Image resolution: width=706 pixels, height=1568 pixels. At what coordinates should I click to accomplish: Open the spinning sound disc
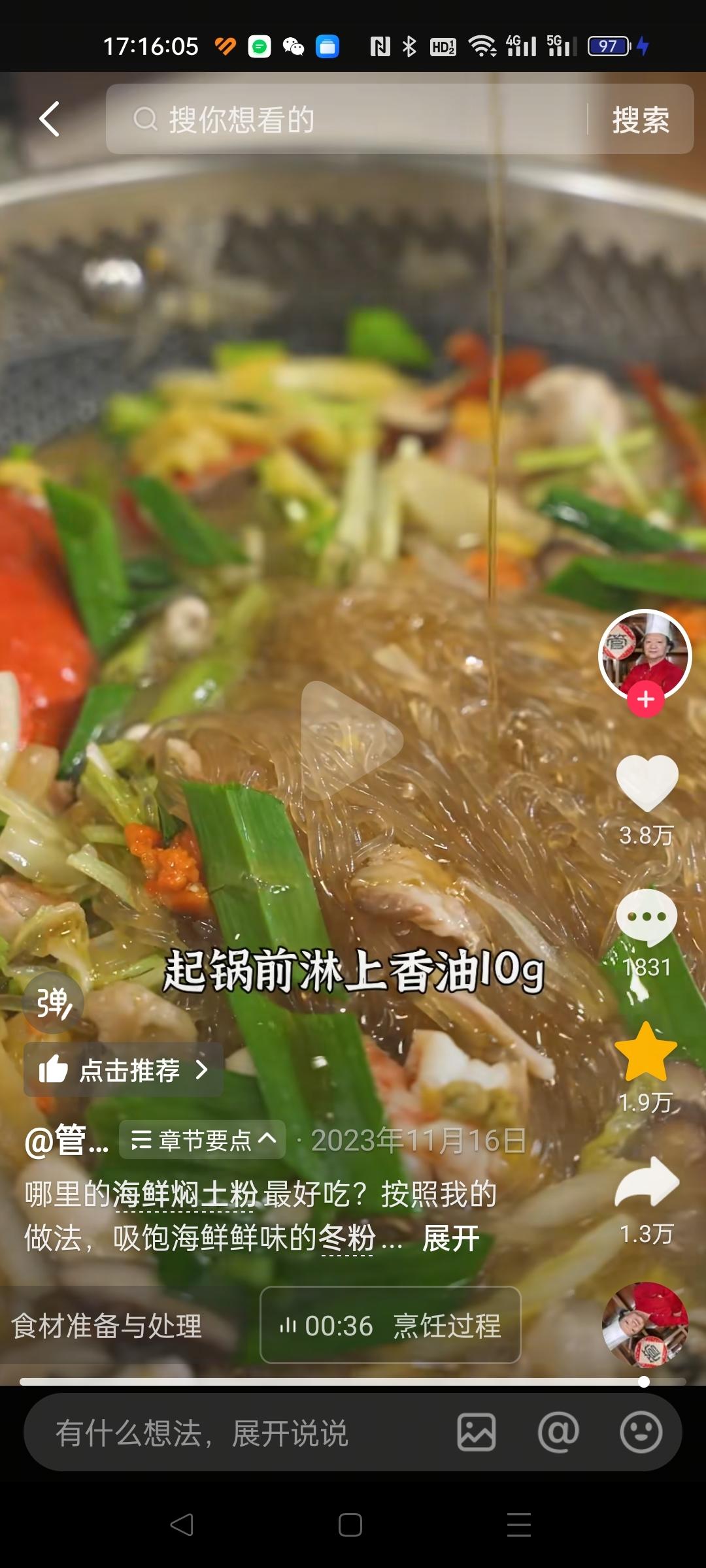(x=645, y=1324)
